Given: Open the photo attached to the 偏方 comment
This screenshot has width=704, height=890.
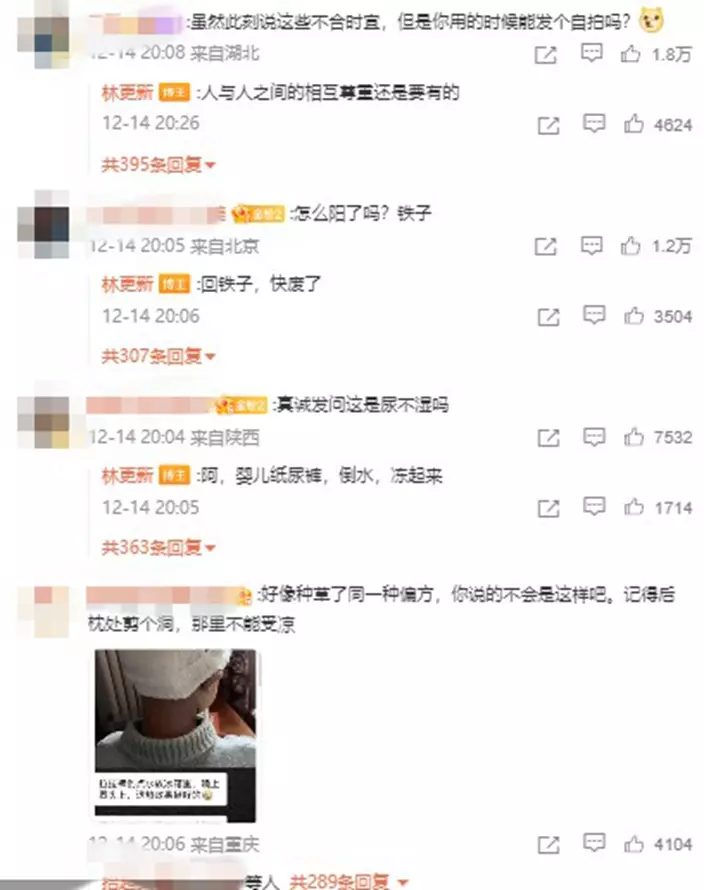Looking at the screenshot, I should [x=175, y=722].
